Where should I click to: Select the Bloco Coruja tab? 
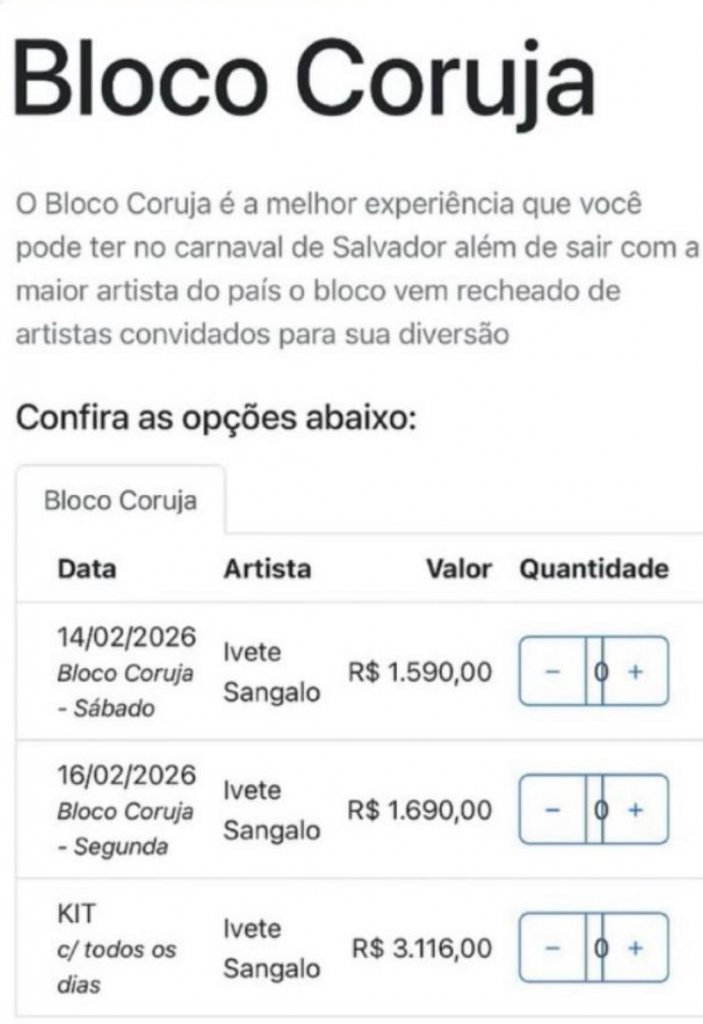pos(120,500)
